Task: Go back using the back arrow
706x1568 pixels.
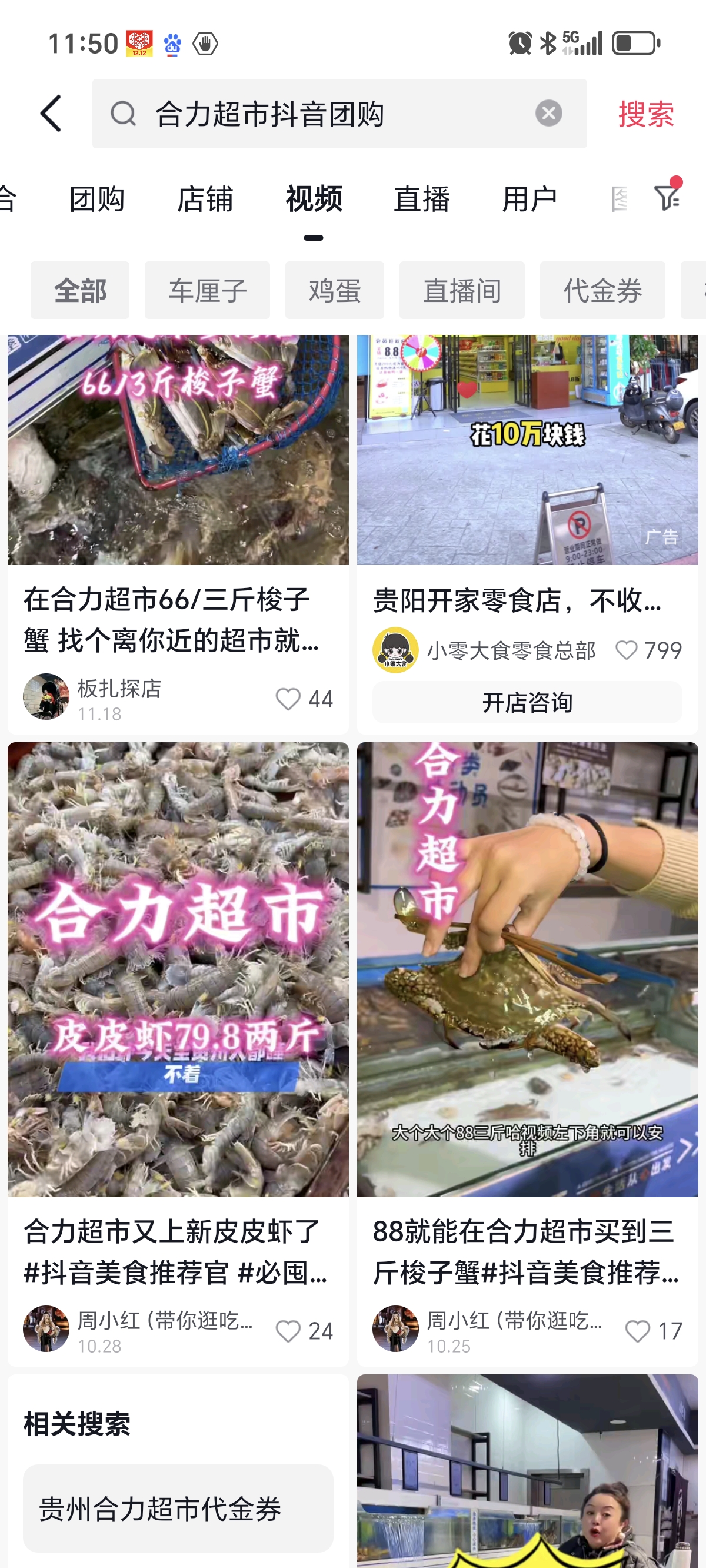Action: (51, 113)
